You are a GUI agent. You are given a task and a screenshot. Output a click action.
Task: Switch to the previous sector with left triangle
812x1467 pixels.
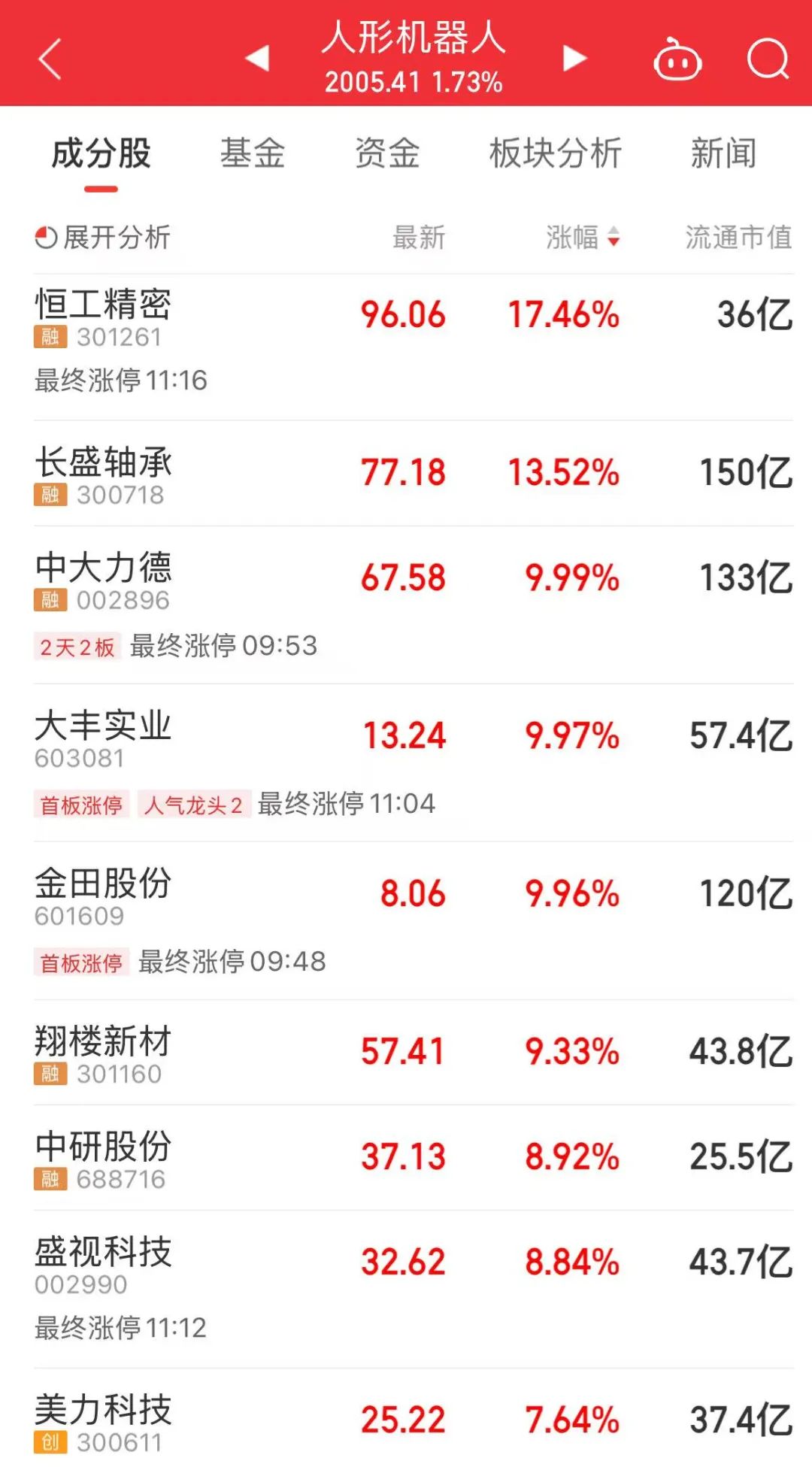click(257, 58)
